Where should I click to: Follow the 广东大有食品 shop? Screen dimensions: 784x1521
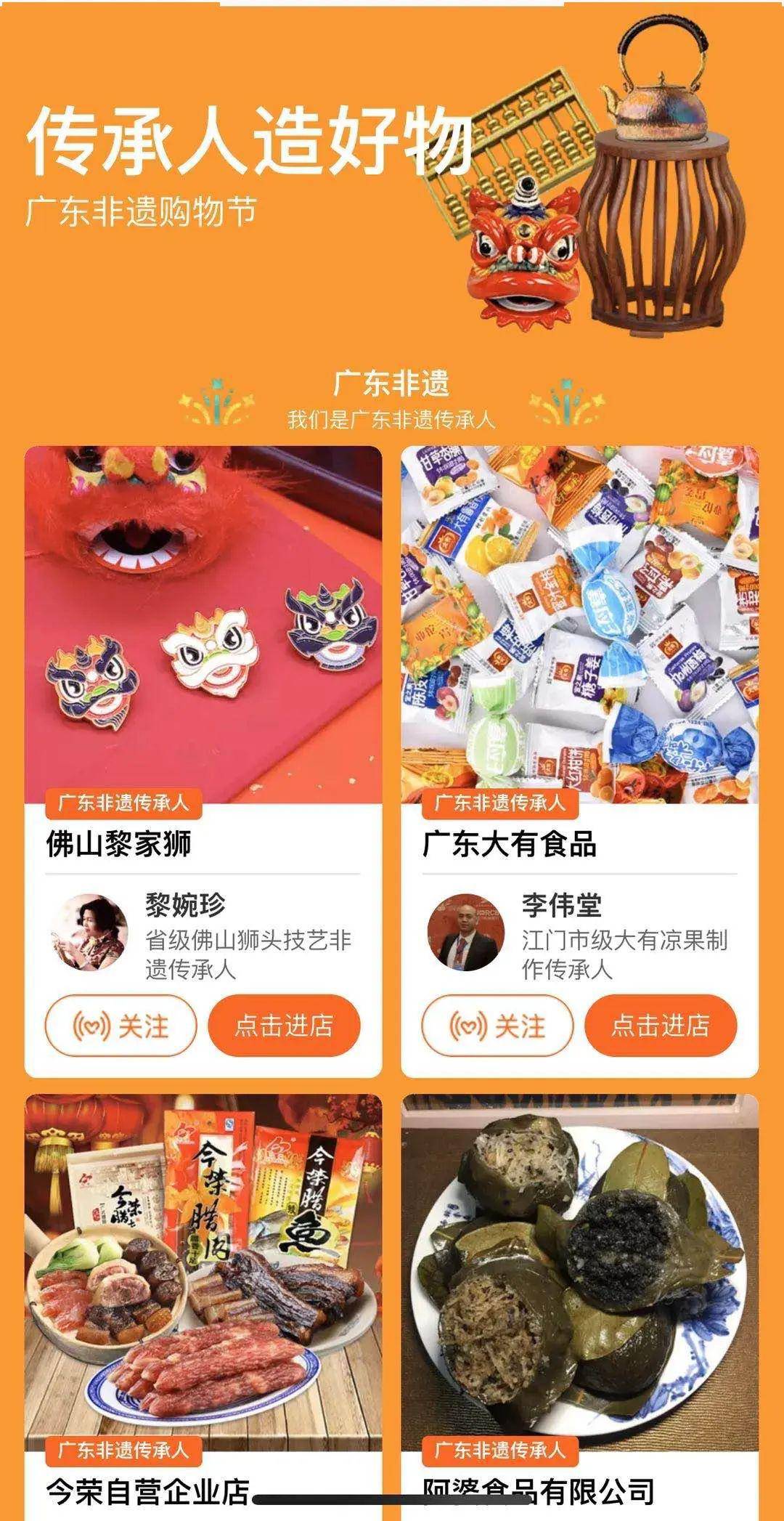[497, 1026]
